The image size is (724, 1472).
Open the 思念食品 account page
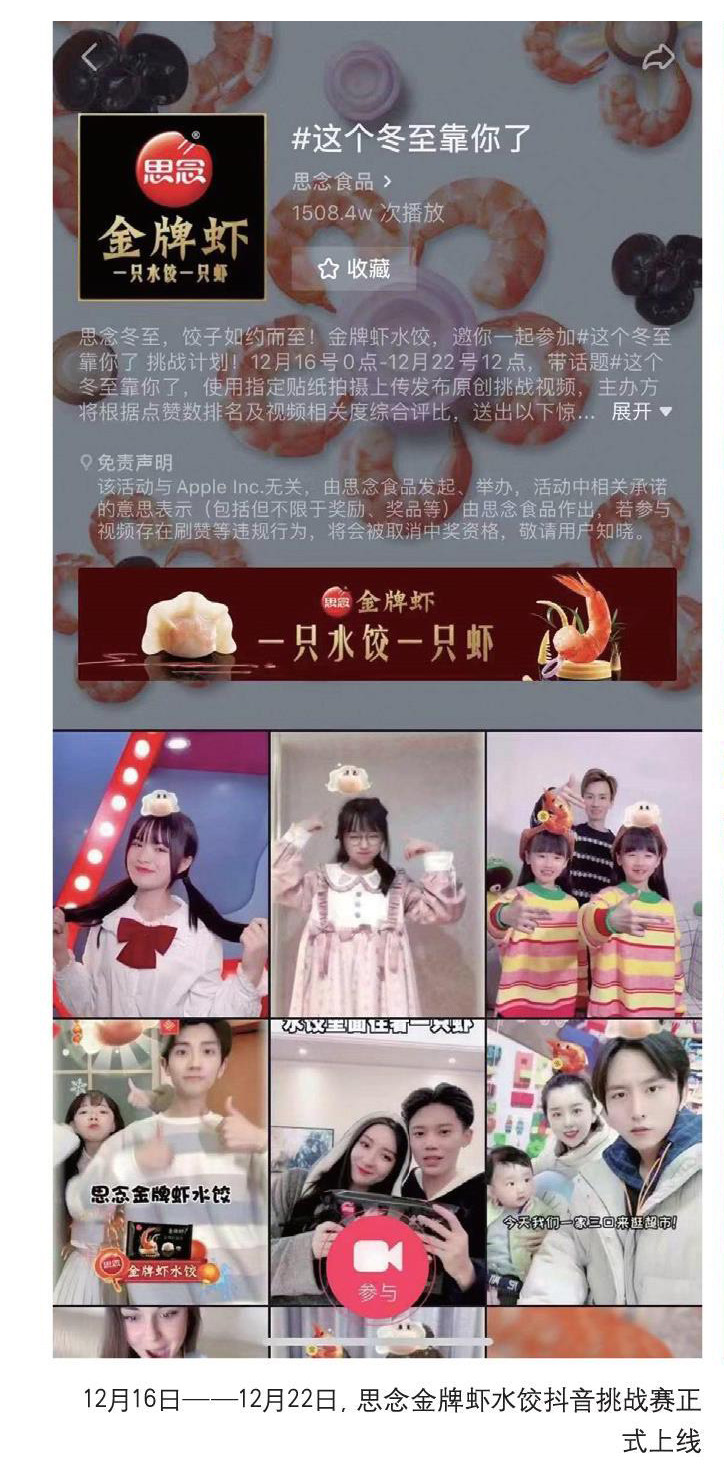click(342, 182)
